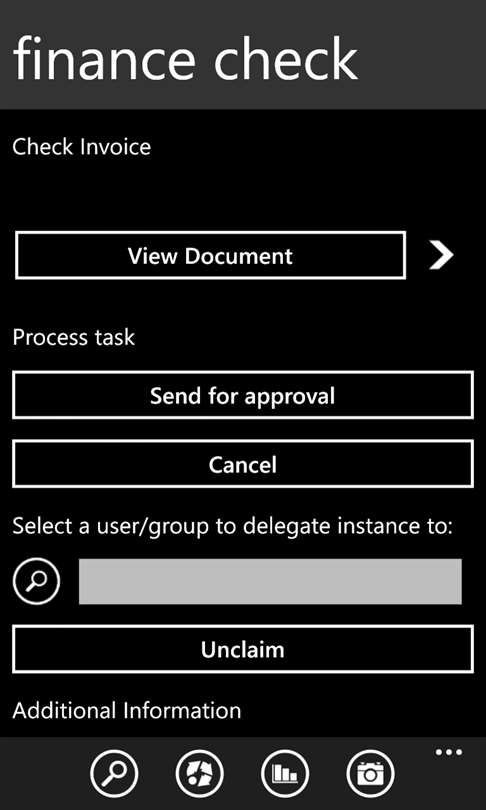Open the View Document button

(x=210, y=255)
